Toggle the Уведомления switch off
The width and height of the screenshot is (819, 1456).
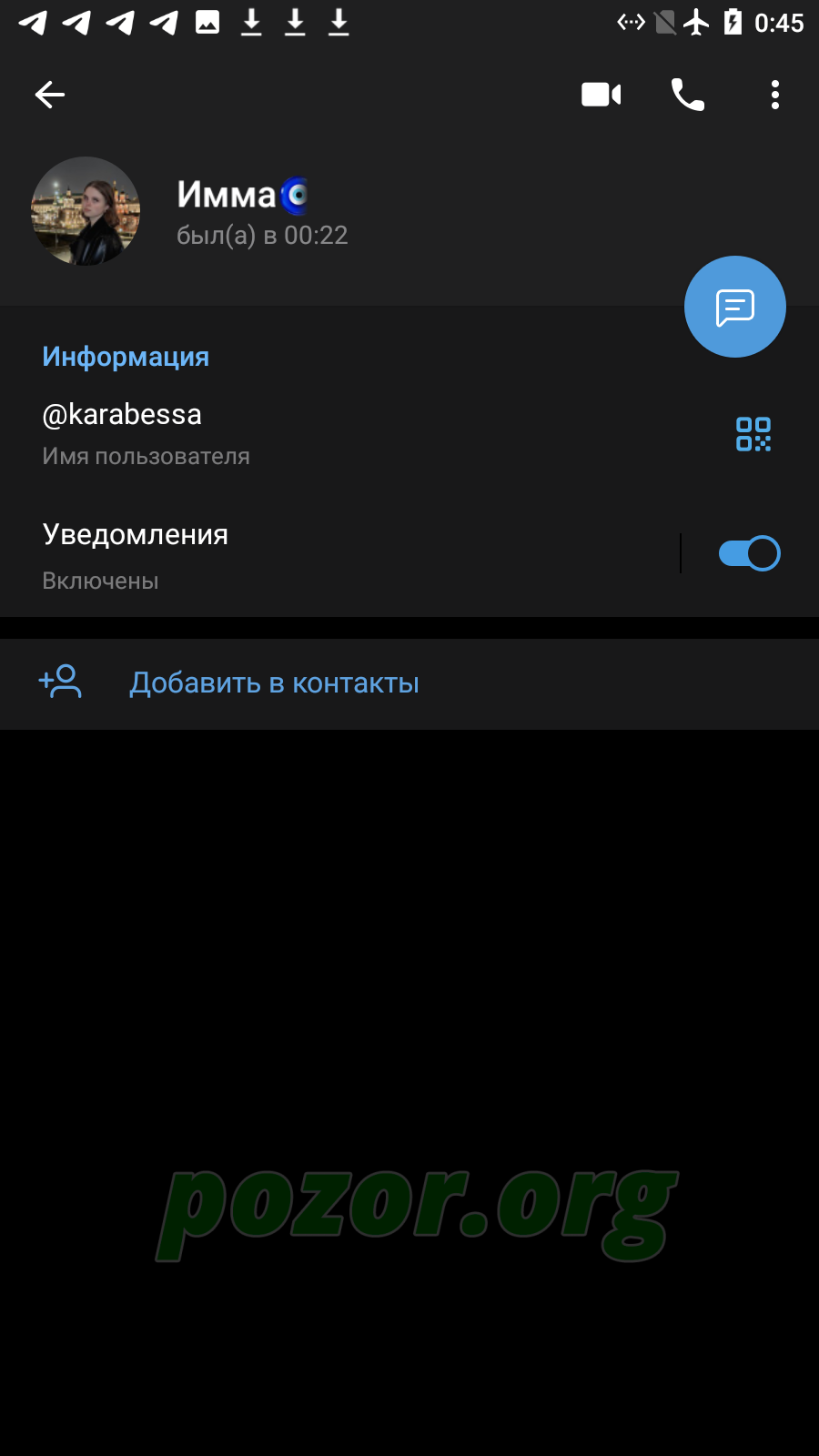(x=749, y=553)
